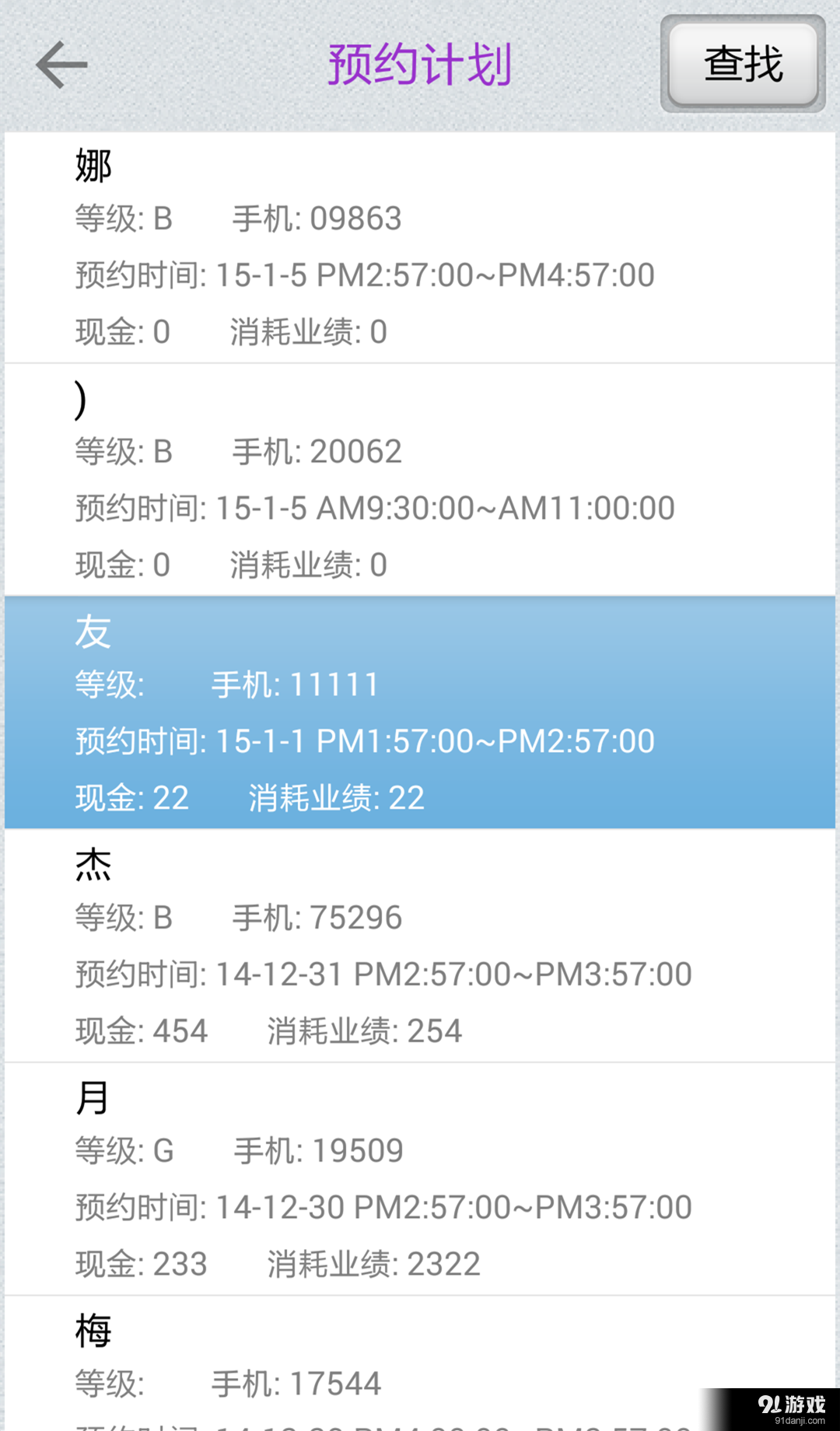
Task: Tap the 预约计划 title
Action: click(420, 65)
